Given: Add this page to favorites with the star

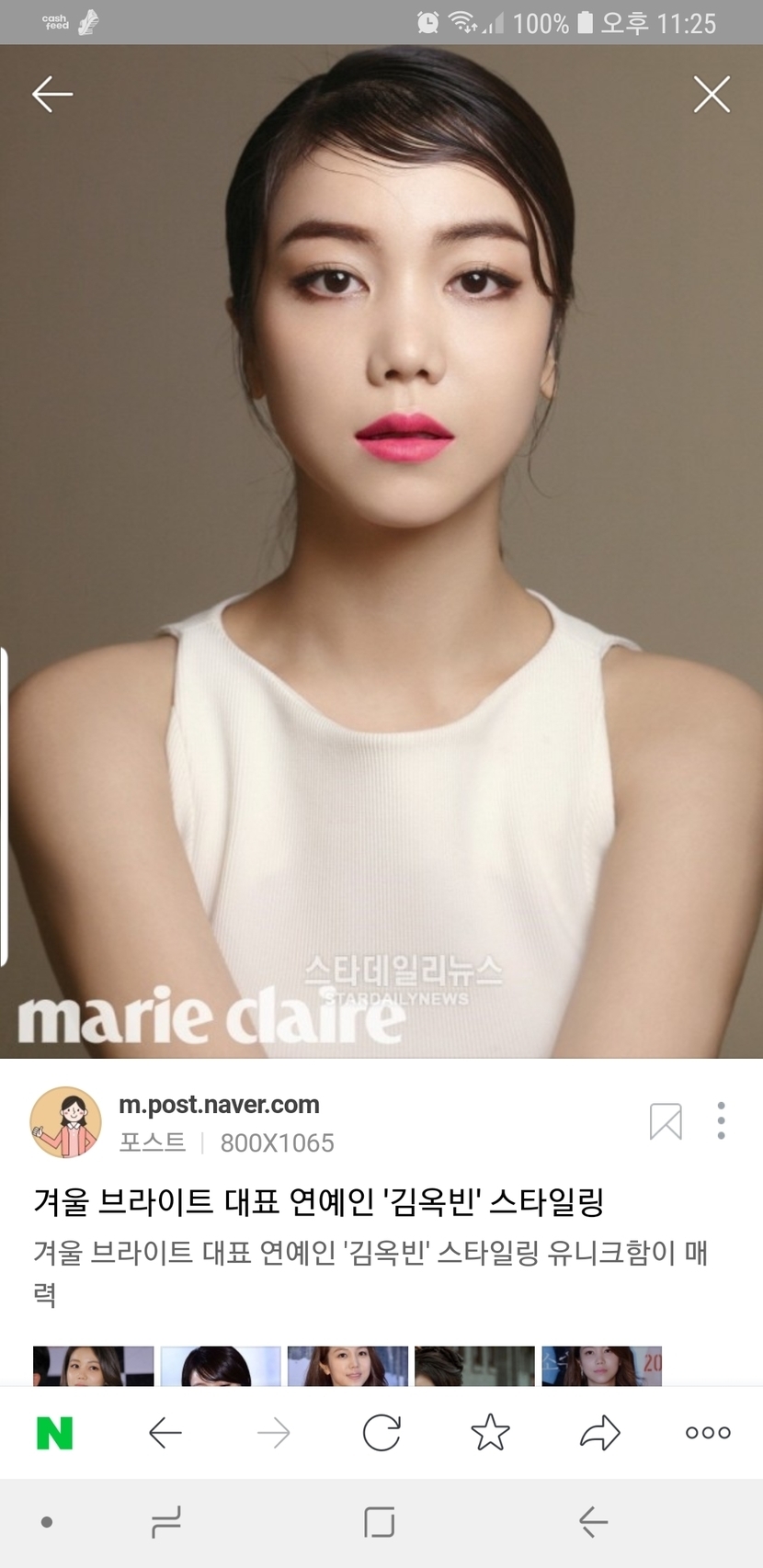Looking at the screenshot, I should pyautogui.click(x=490, y=1433).
